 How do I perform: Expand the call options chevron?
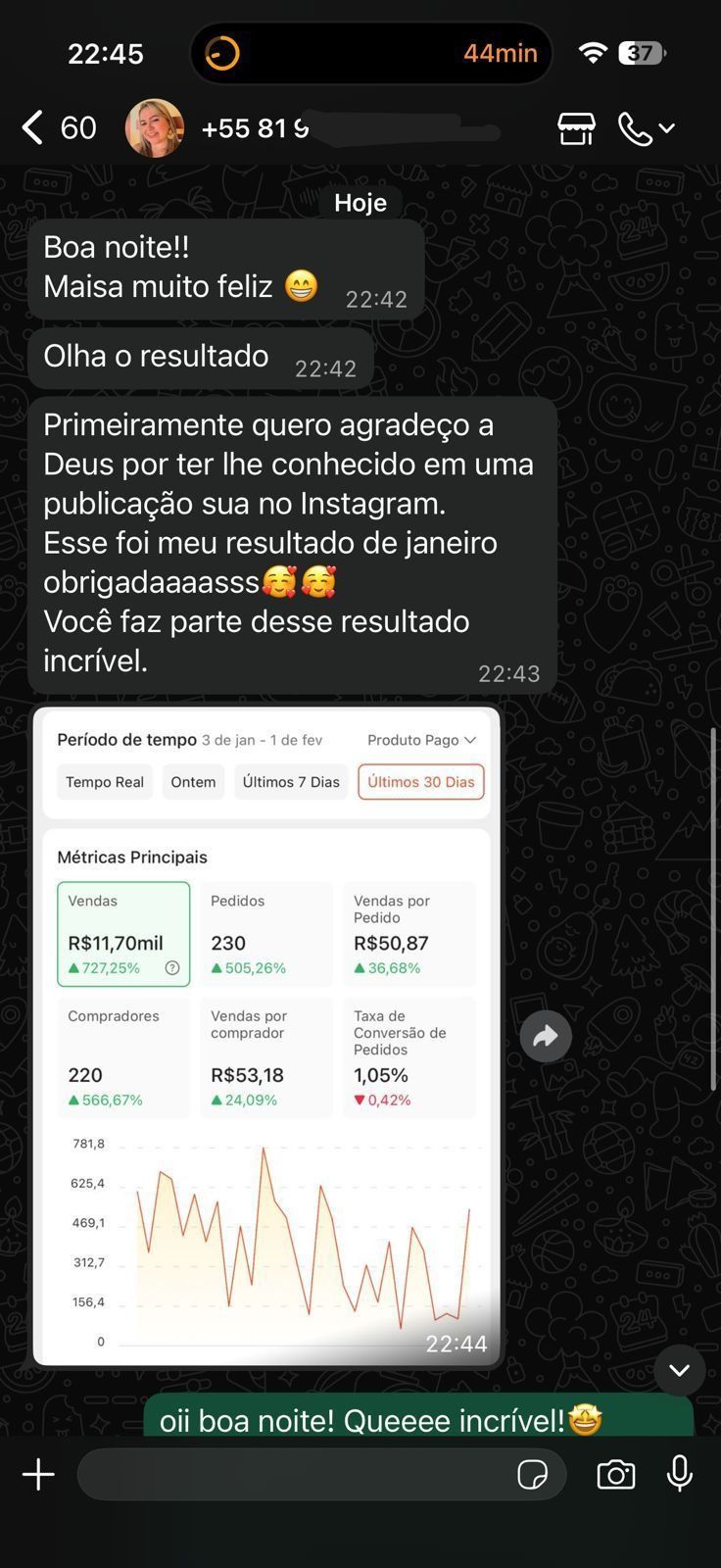pos(667,128)
